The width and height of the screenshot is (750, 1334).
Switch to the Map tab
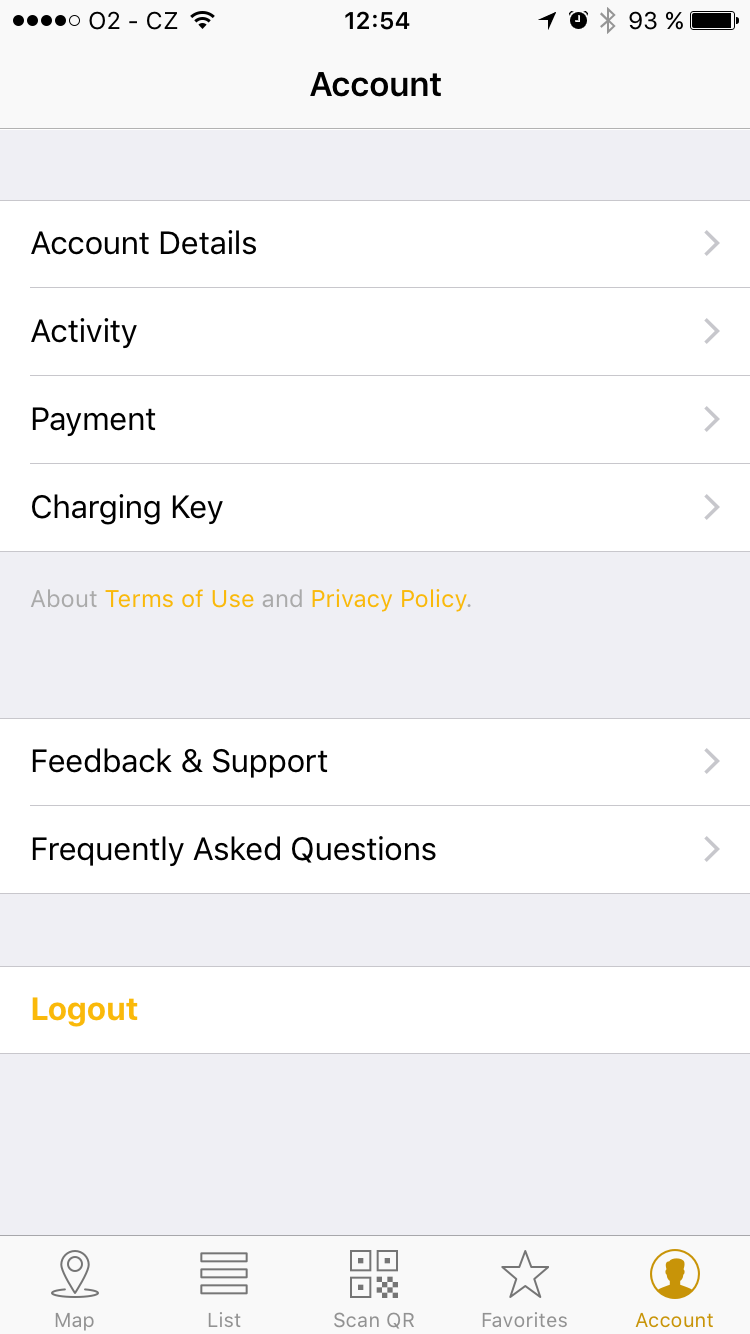click(x=74, y=1288)
